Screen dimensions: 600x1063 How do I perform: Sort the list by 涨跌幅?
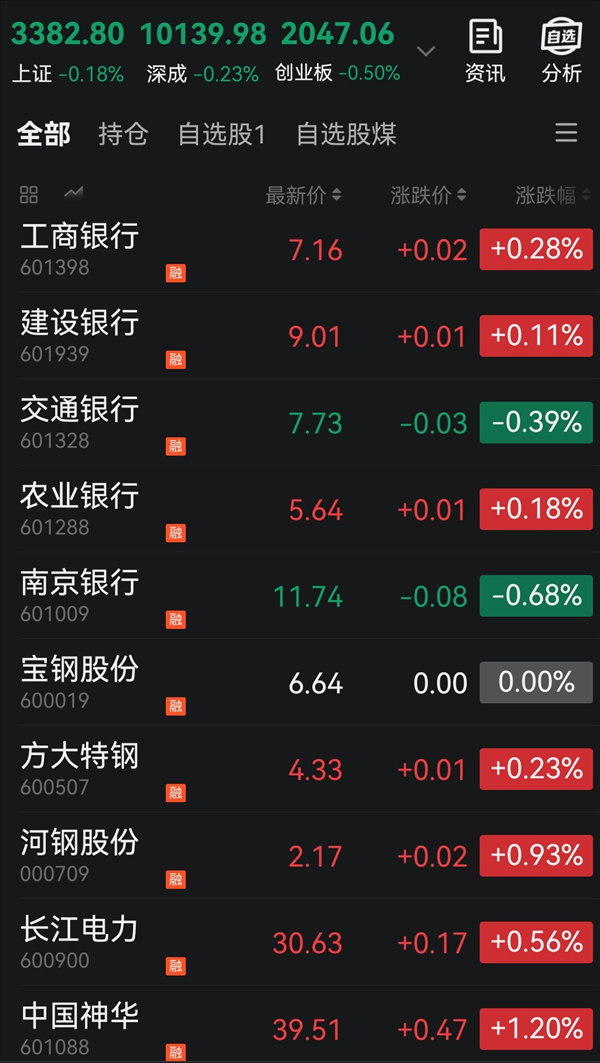click(553, 196)
